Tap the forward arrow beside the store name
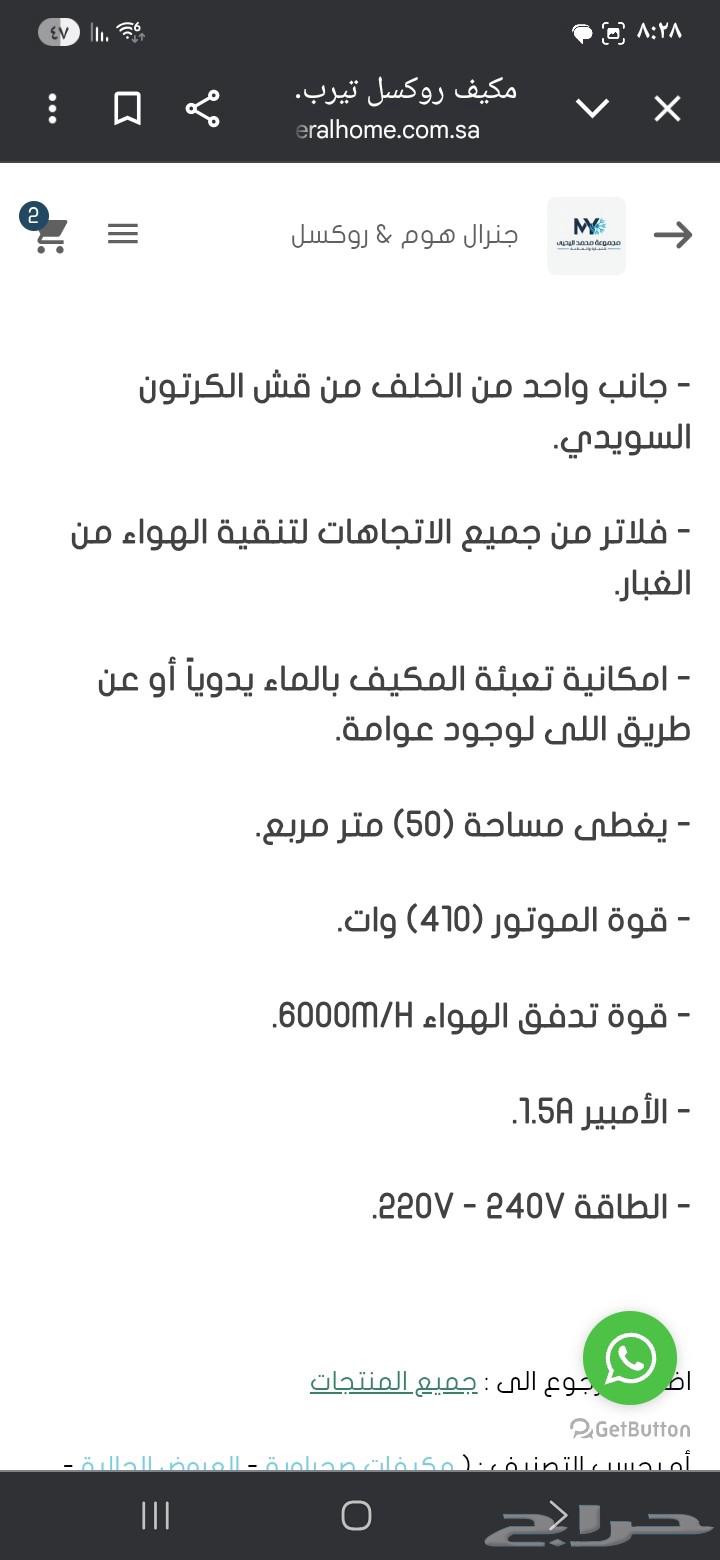 click(x=675, y=234)
